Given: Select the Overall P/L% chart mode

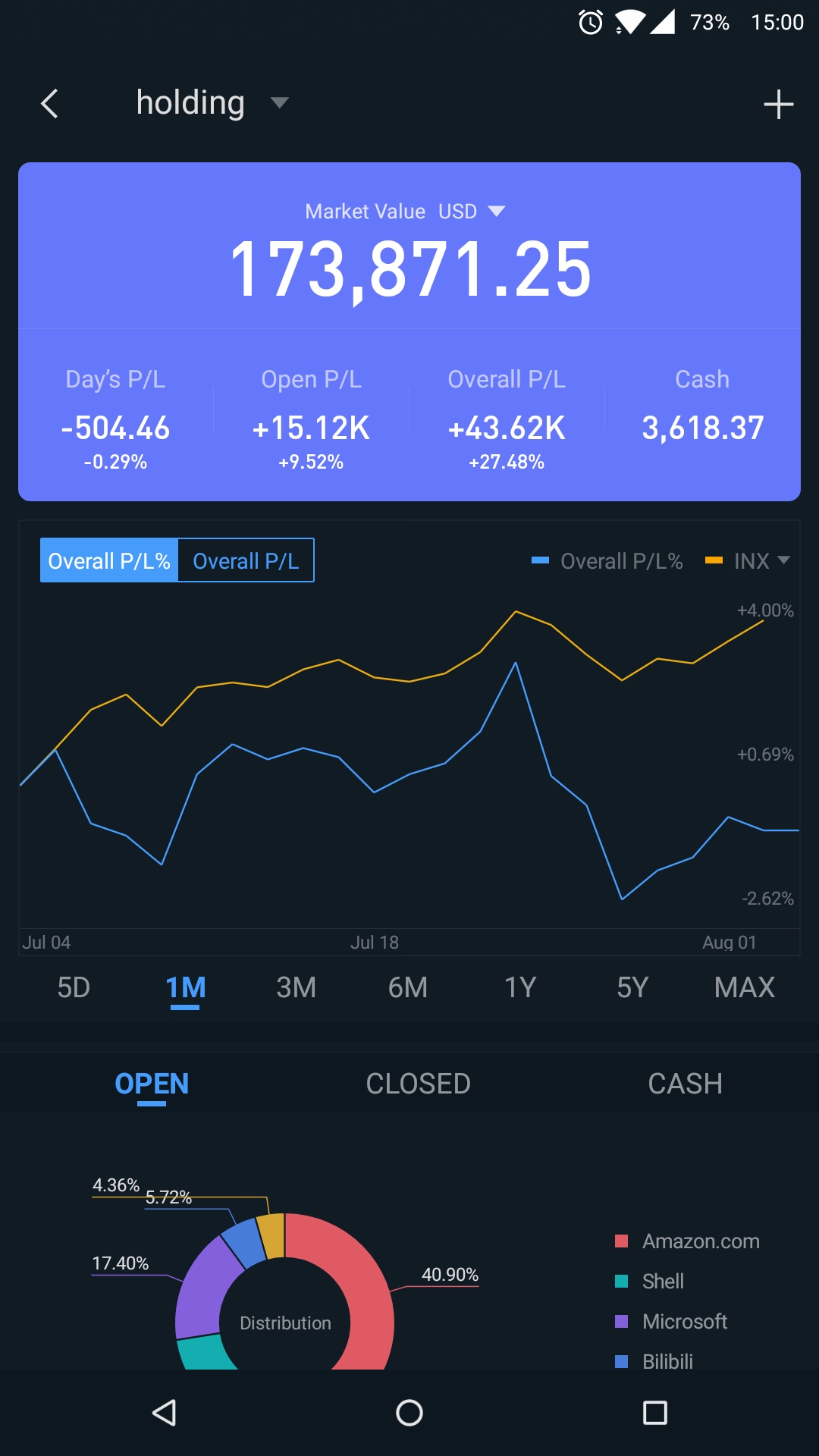Looking at the screenshot, I should pyautogui.click(x=109, y=561).
